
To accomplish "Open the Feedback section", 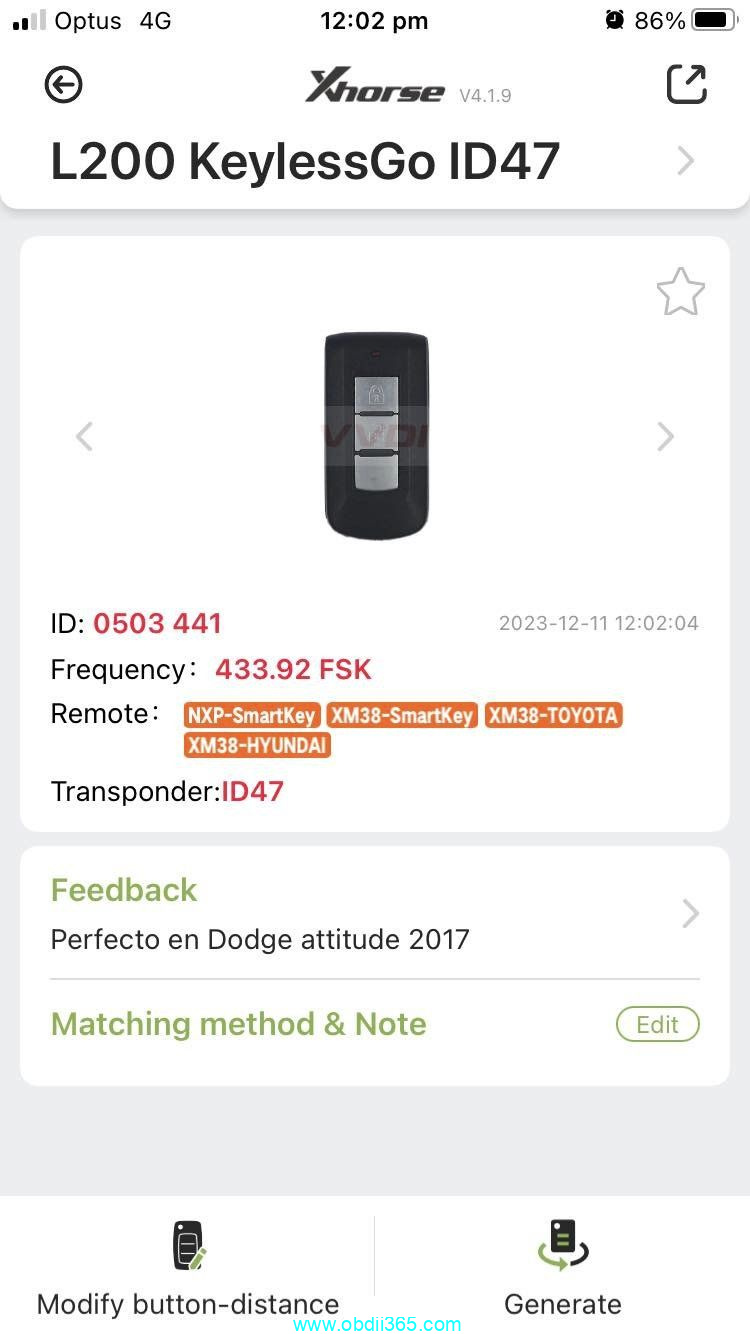I will click(375, 914).
